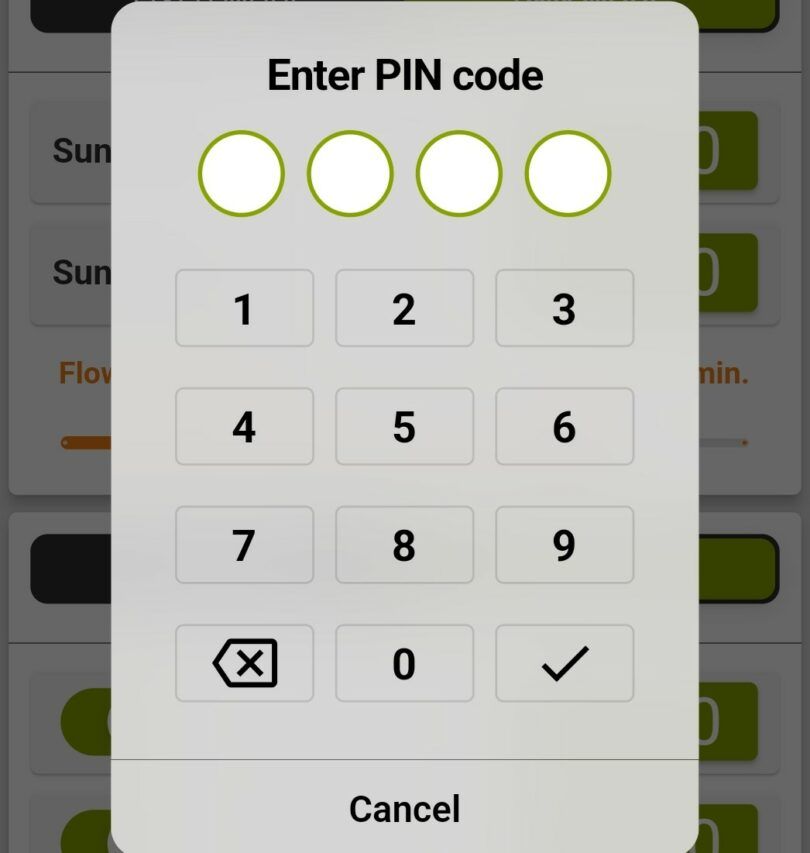This screenshot has width=810, height=853.
Task: Tap the number 7 key
Action: 244,545
